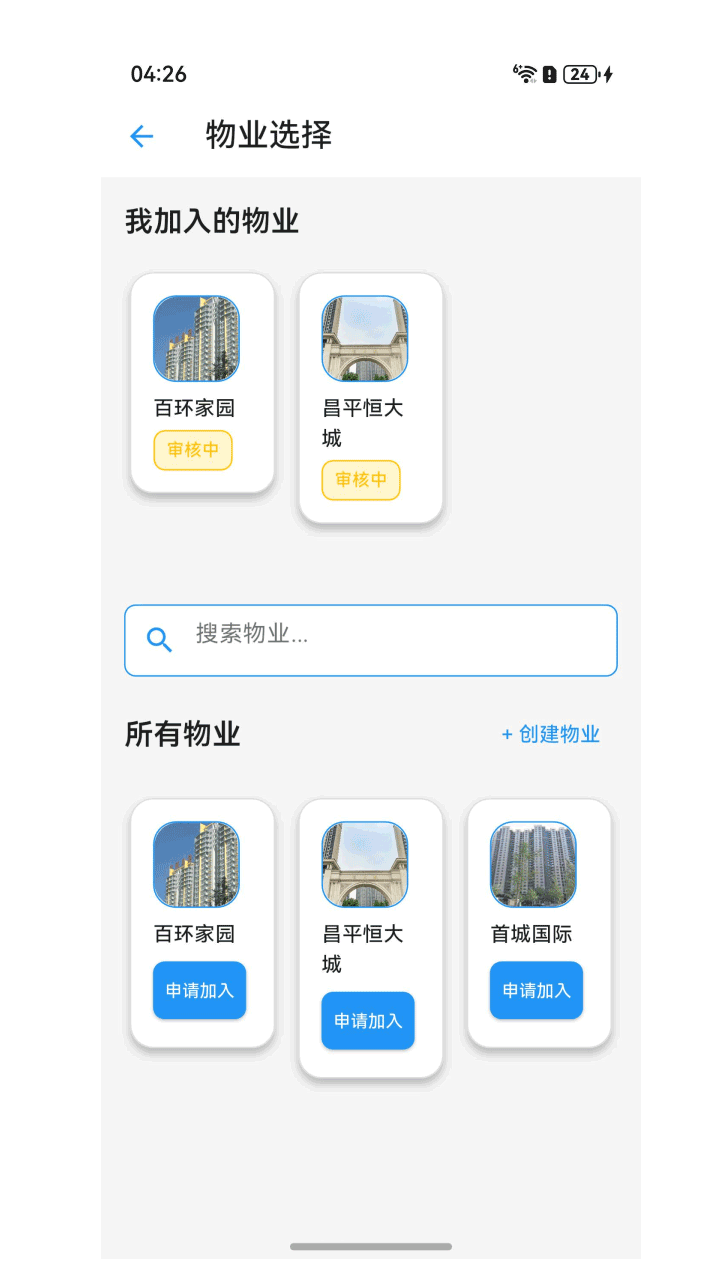Screen dimensions: 720x1280
Task: Click the back arrow icon
Action: (x=141, y=136)
